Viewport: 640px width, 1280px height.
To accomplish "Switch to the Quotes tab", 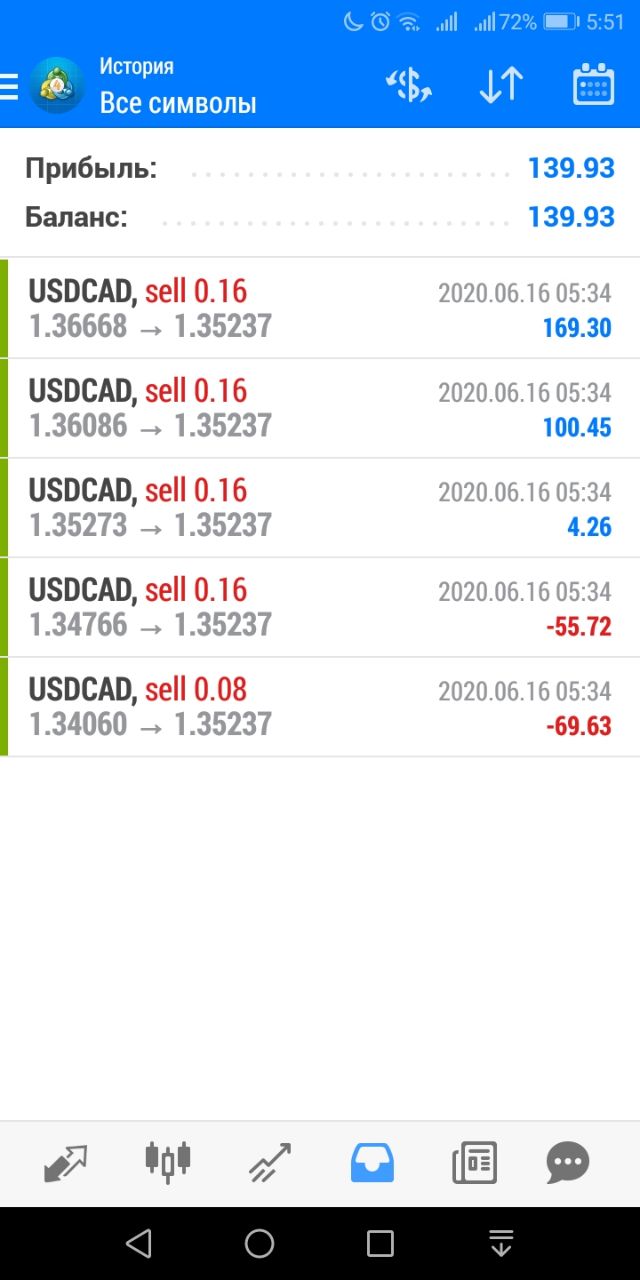I will pos(66,1163).
